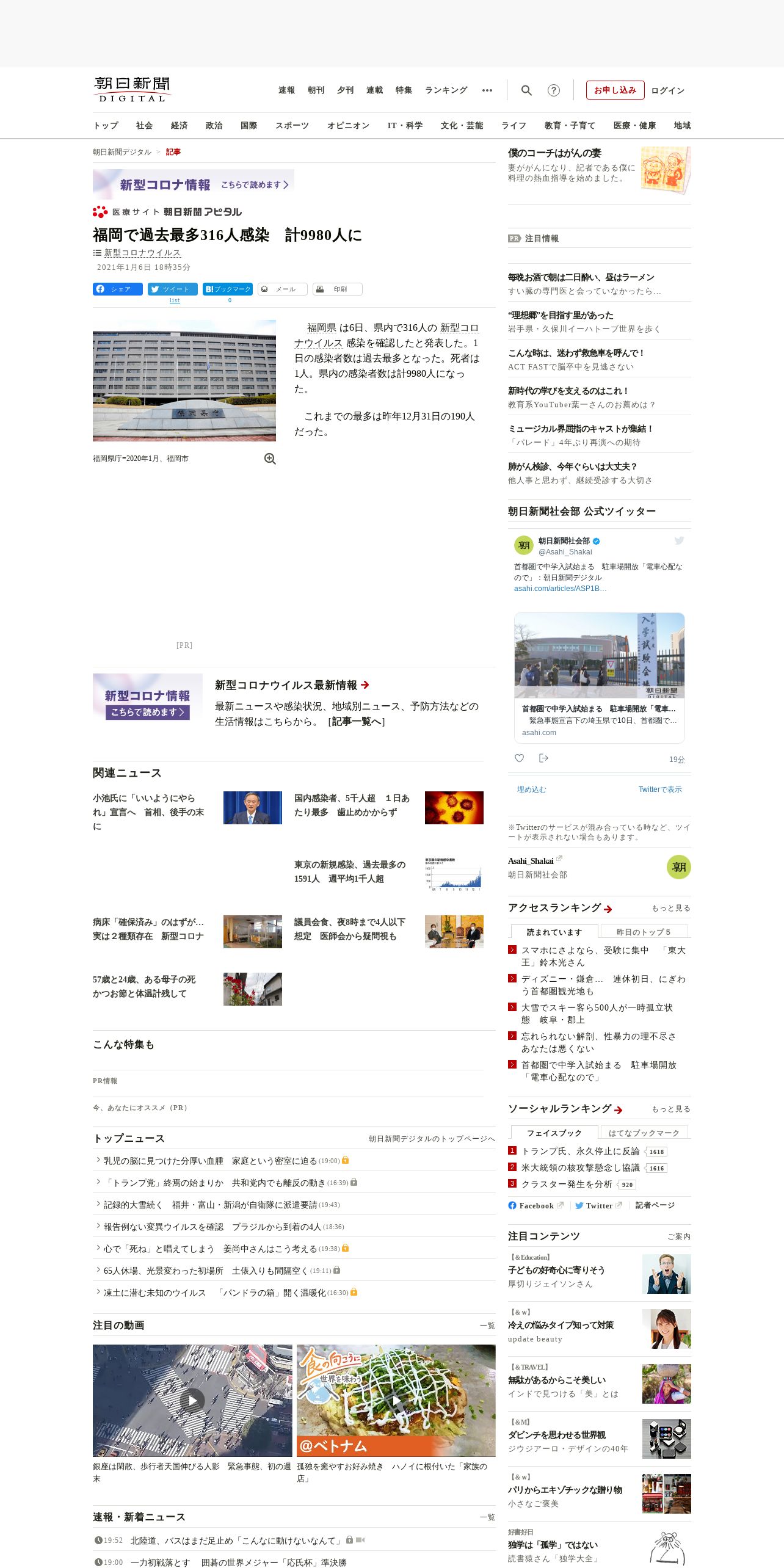Share article on Facebook via シェア
This screenshot has width=784, height=1568.
[x=118, y=289]
